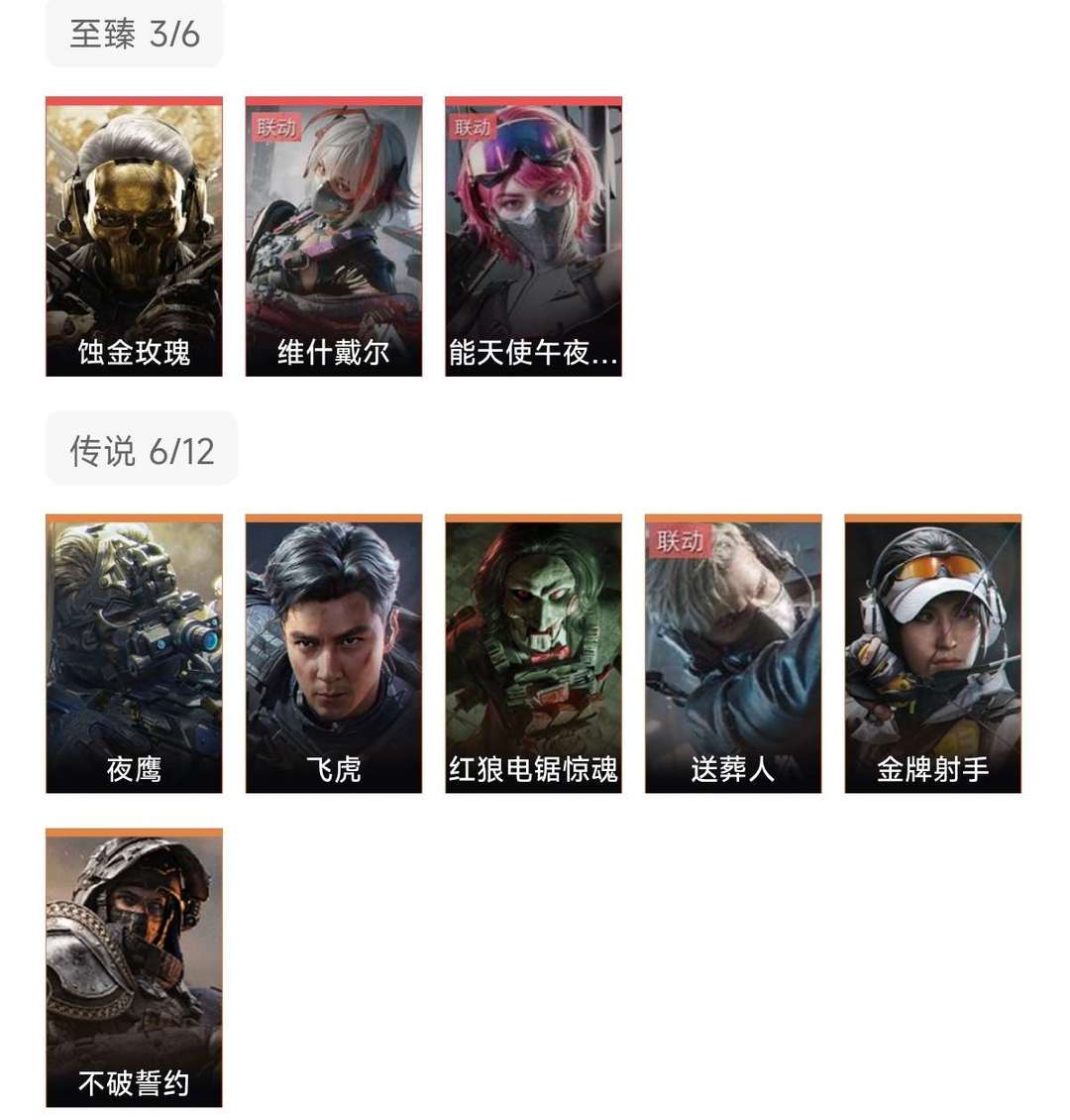The image size is (1070, 1120).
Task: View the 红狼电锯惊魂 skin
Action: [533, 654]
